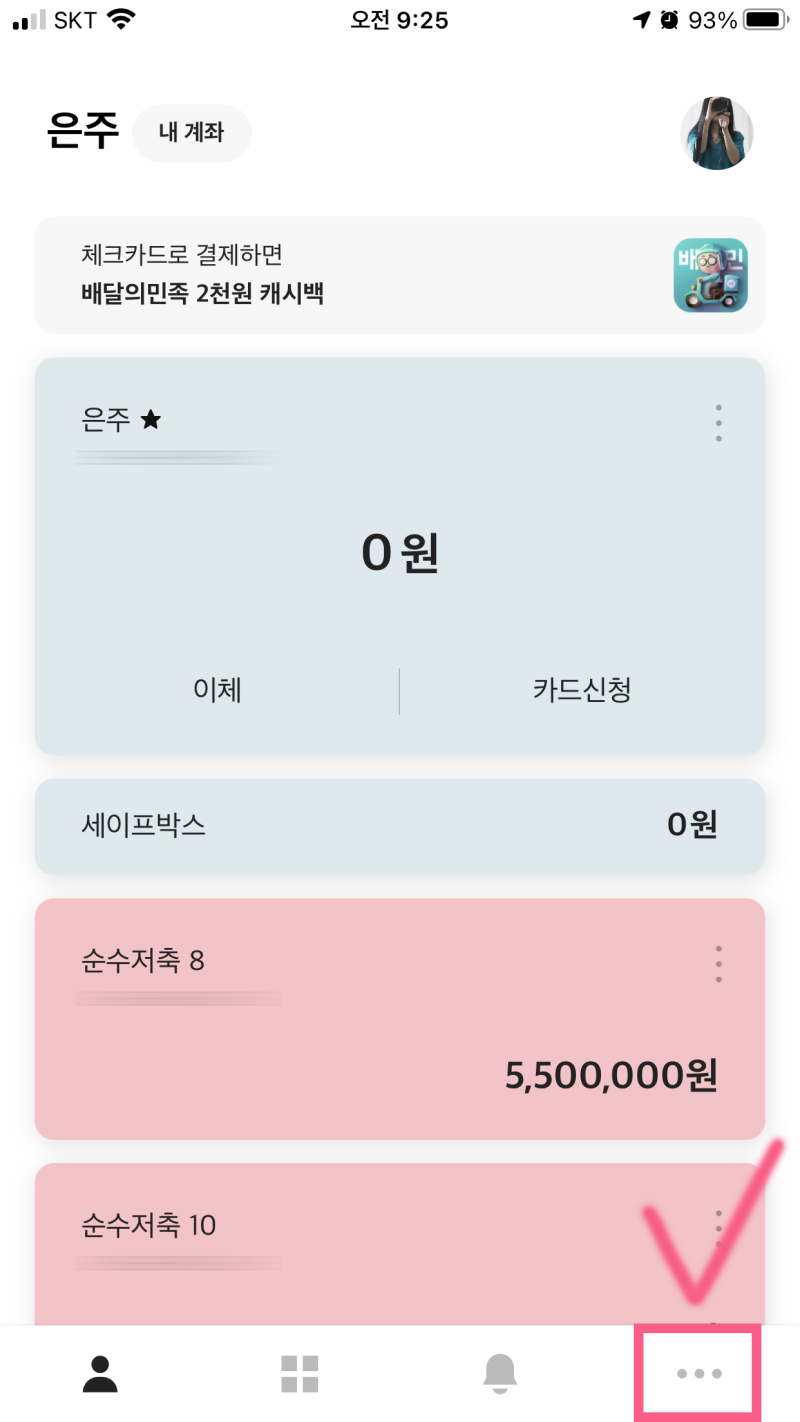Tap the 5,500,000원 balance display

[611, 1076]
